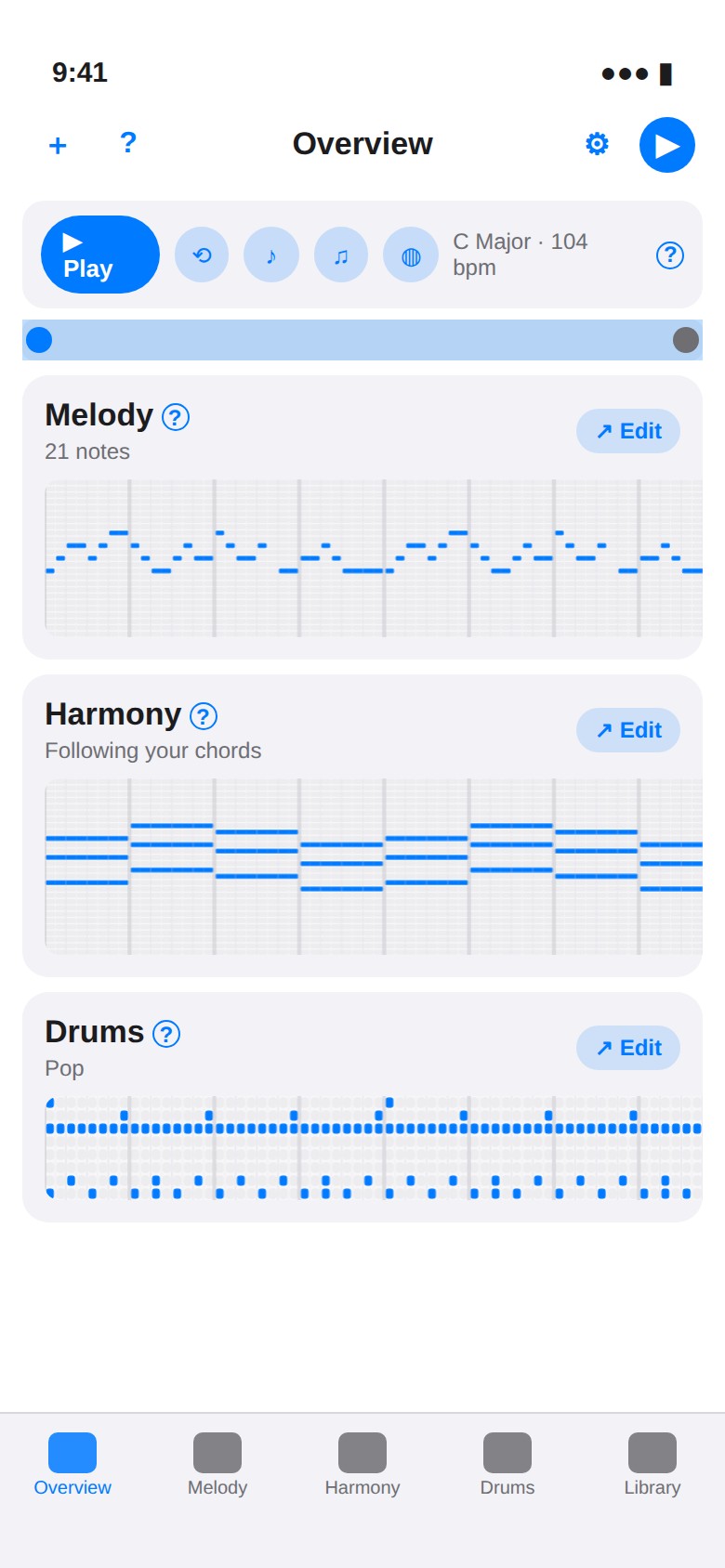
Task: Edit the Harmony track
Action: pyautogui.click(x=628, y=730)
